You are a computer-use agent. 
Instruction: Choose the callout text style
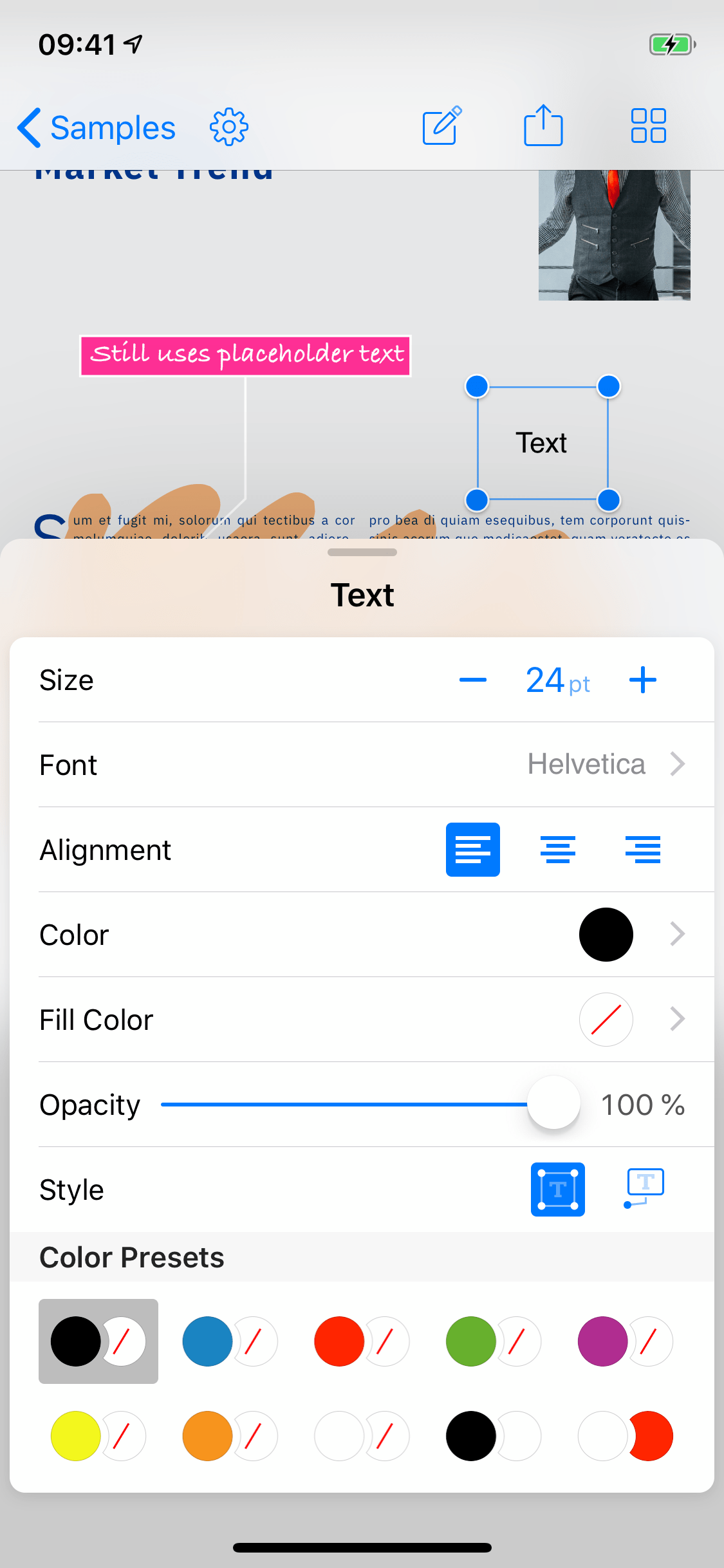(644, 1188)
